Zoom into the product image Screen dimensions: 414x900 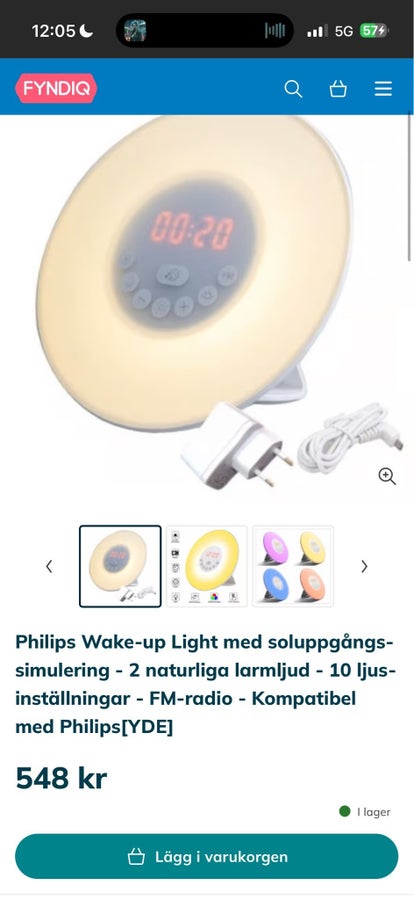click(387, 476)
